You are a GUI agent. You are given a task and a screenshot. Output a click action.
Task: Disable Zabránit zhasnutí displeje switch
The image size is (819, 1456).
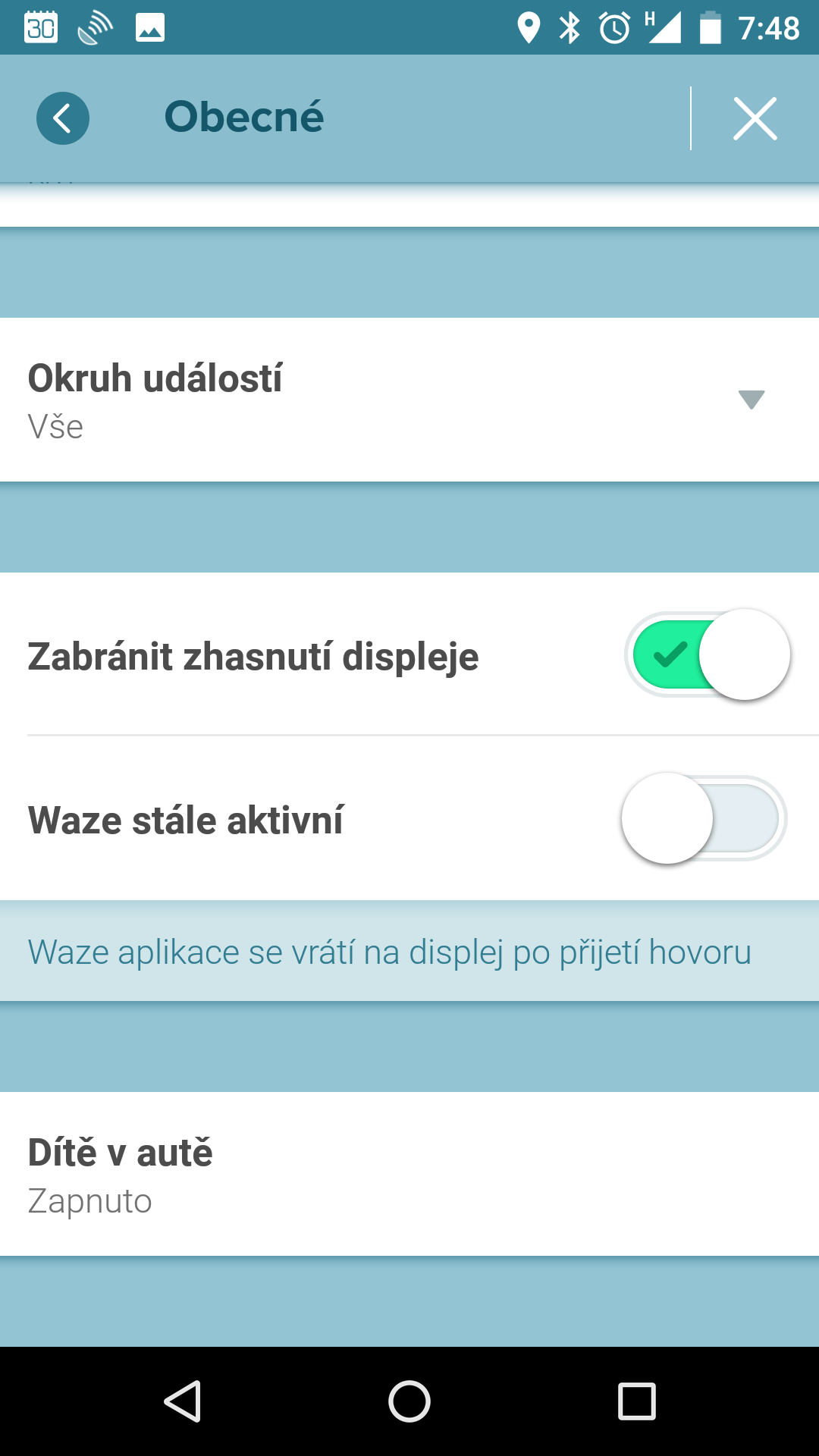(707, 654)
